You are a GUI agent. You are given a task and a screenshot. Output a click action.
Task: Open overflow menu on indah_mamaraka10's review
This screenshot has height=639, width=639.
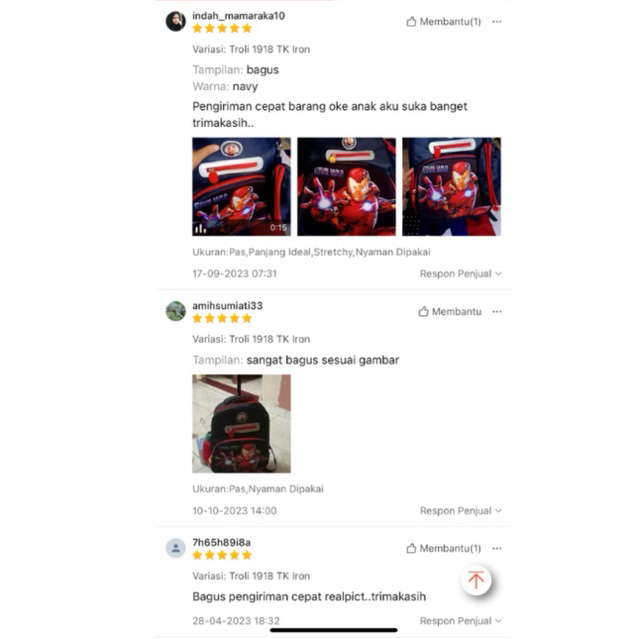pos(497,21)
